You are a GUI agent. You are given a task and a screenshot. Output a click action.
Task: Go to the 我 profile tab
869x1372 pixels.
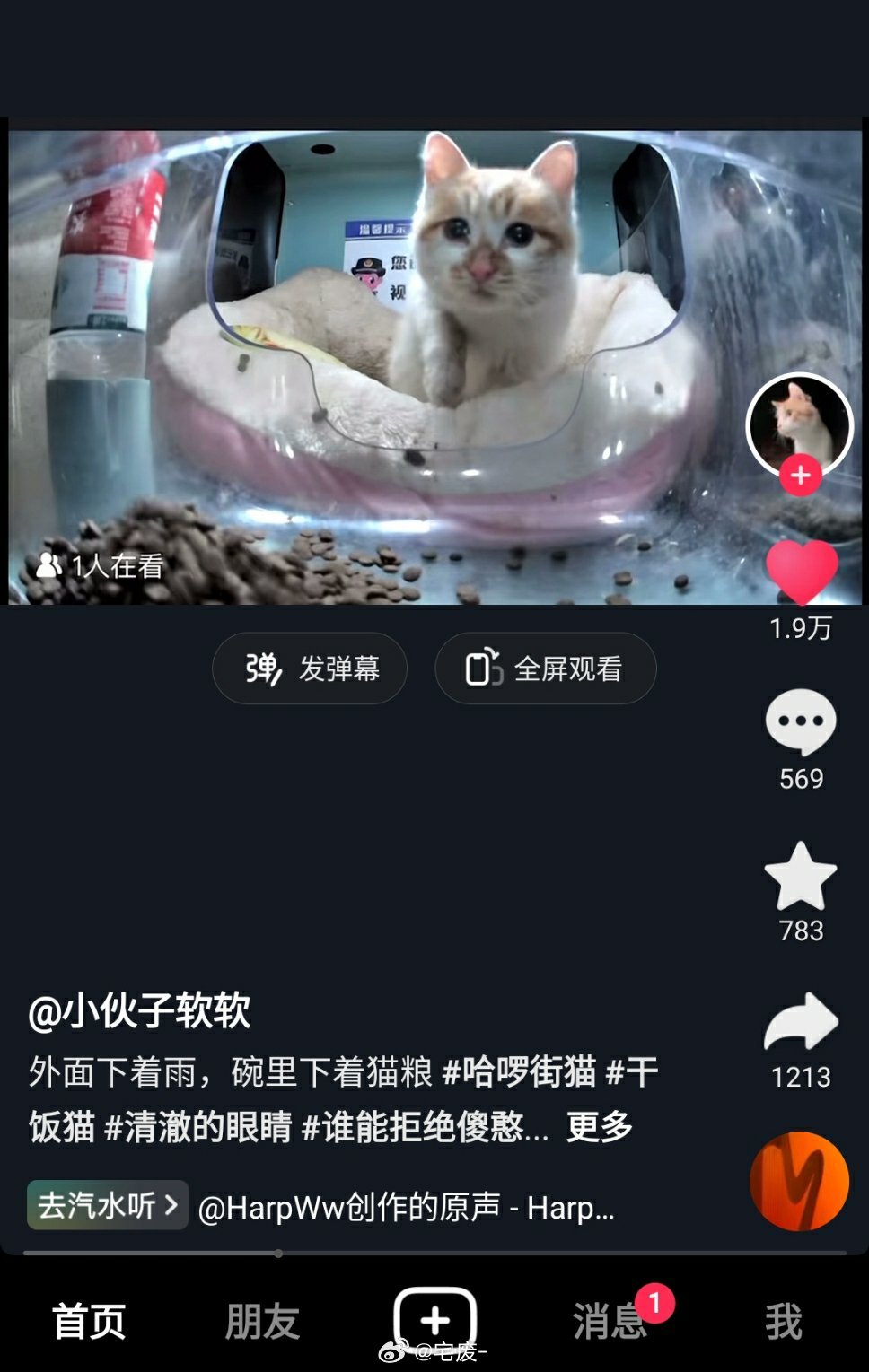coord(783,1322)
